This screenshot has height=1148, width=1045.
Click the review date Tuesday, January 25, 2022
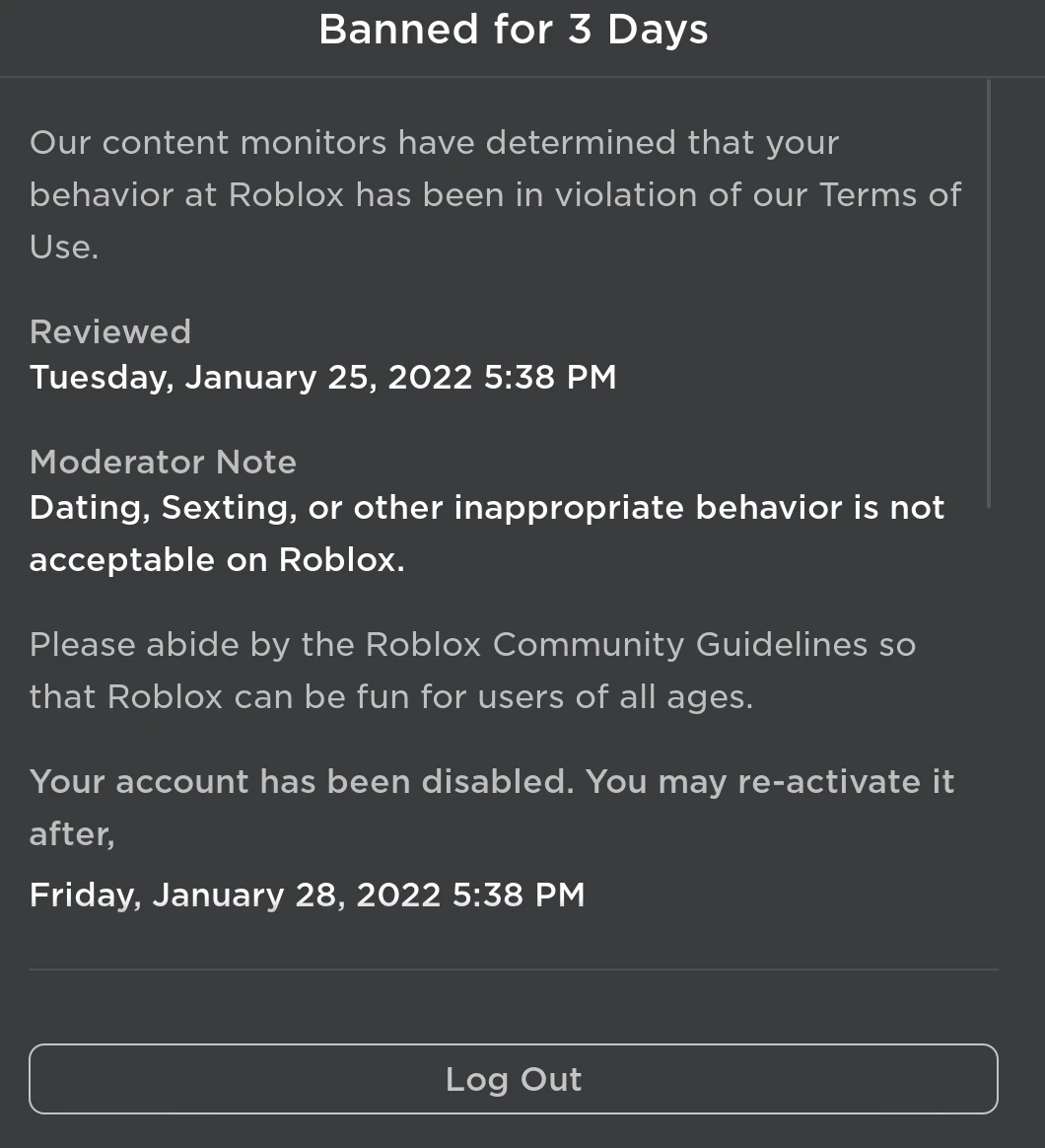point(249,377)
